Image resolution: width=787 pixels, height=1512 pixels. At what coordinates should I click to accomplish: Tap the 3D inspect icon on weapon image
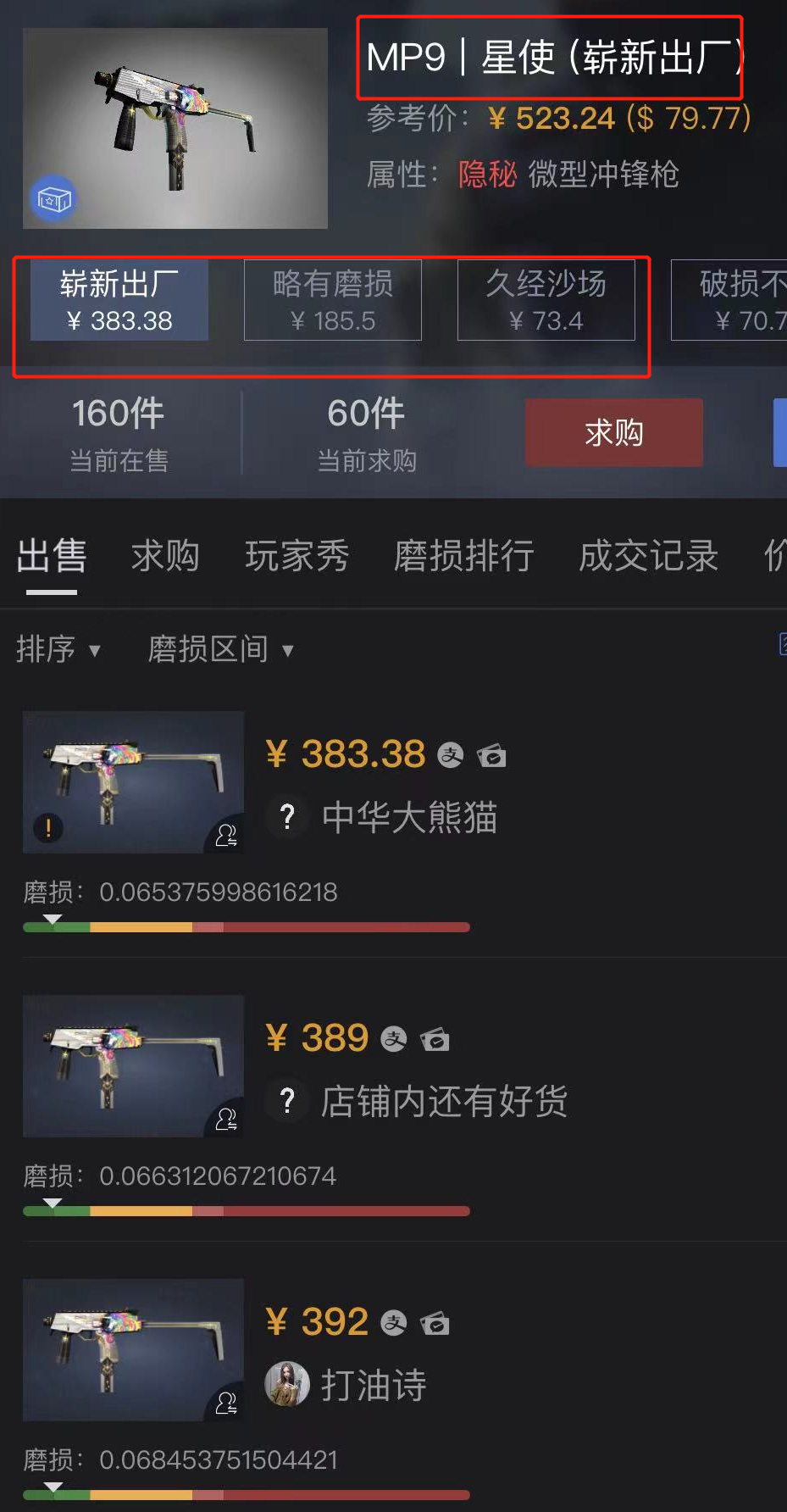pos(53,199)
